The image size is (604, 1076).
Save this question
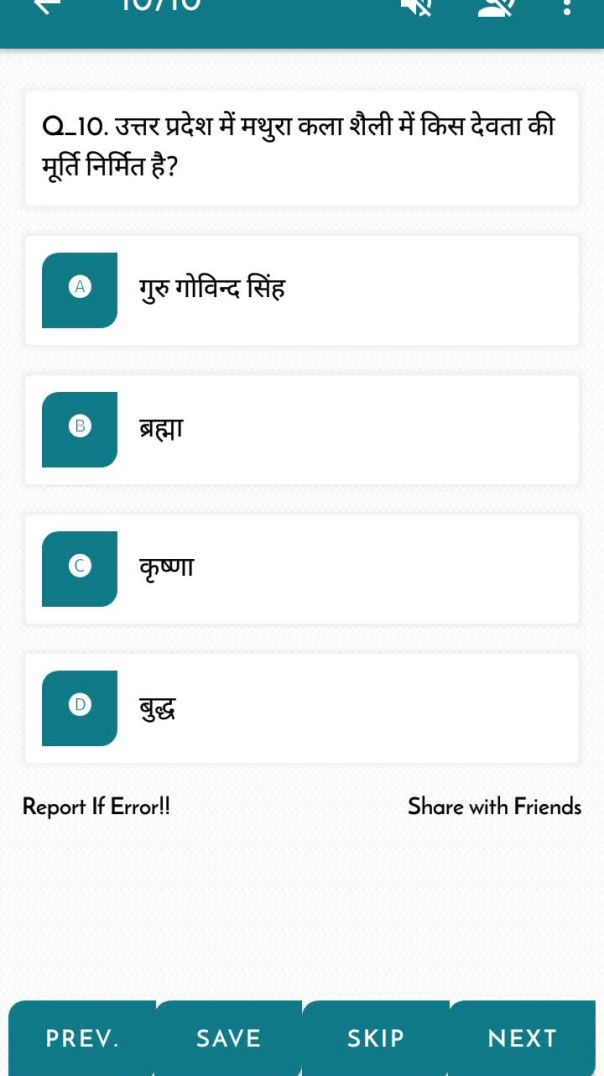pos(228,1039)
